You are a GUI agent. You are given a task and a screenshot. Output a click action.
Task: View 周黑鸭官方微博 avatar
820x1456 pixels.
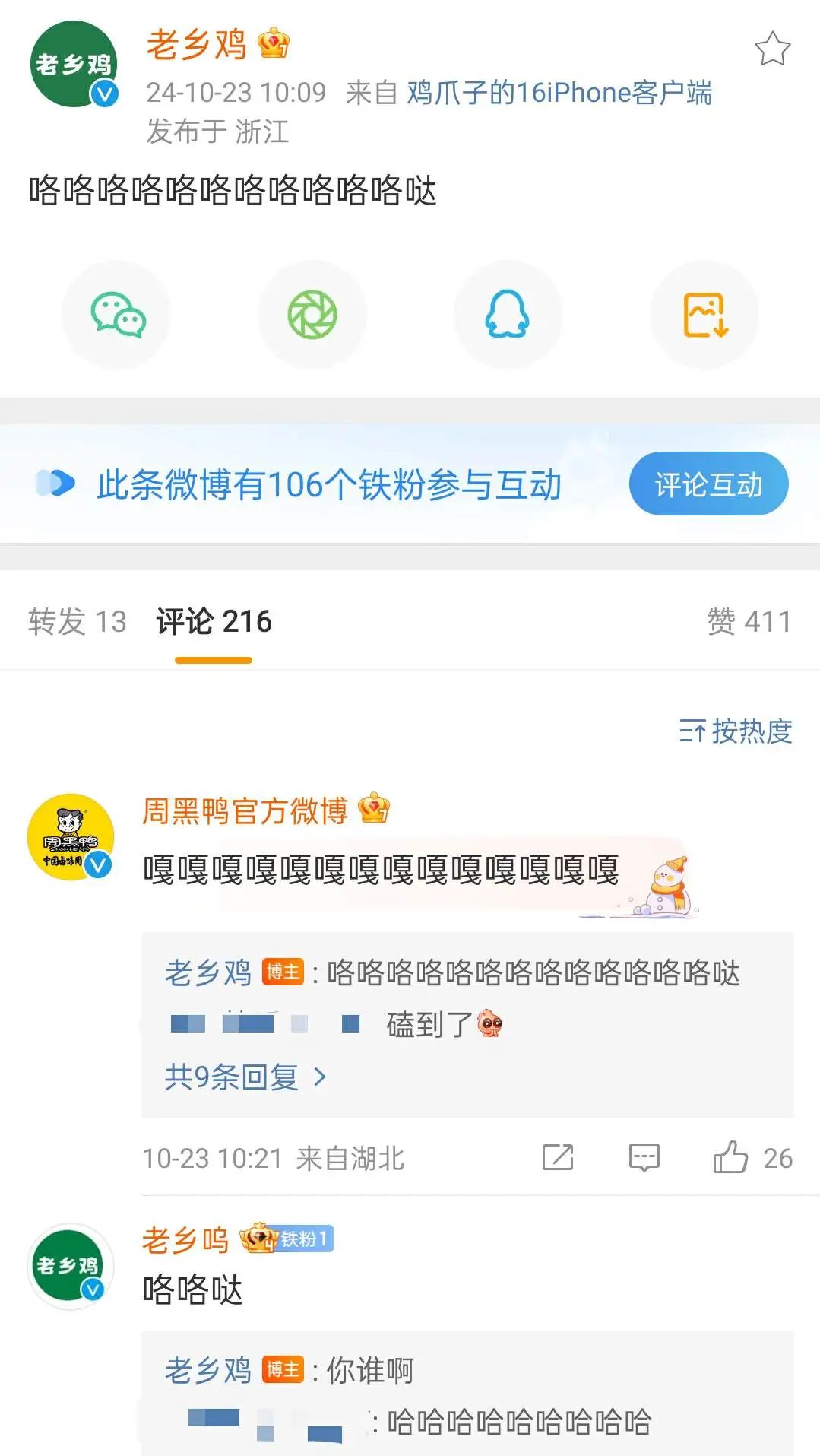tap(71, 837)
